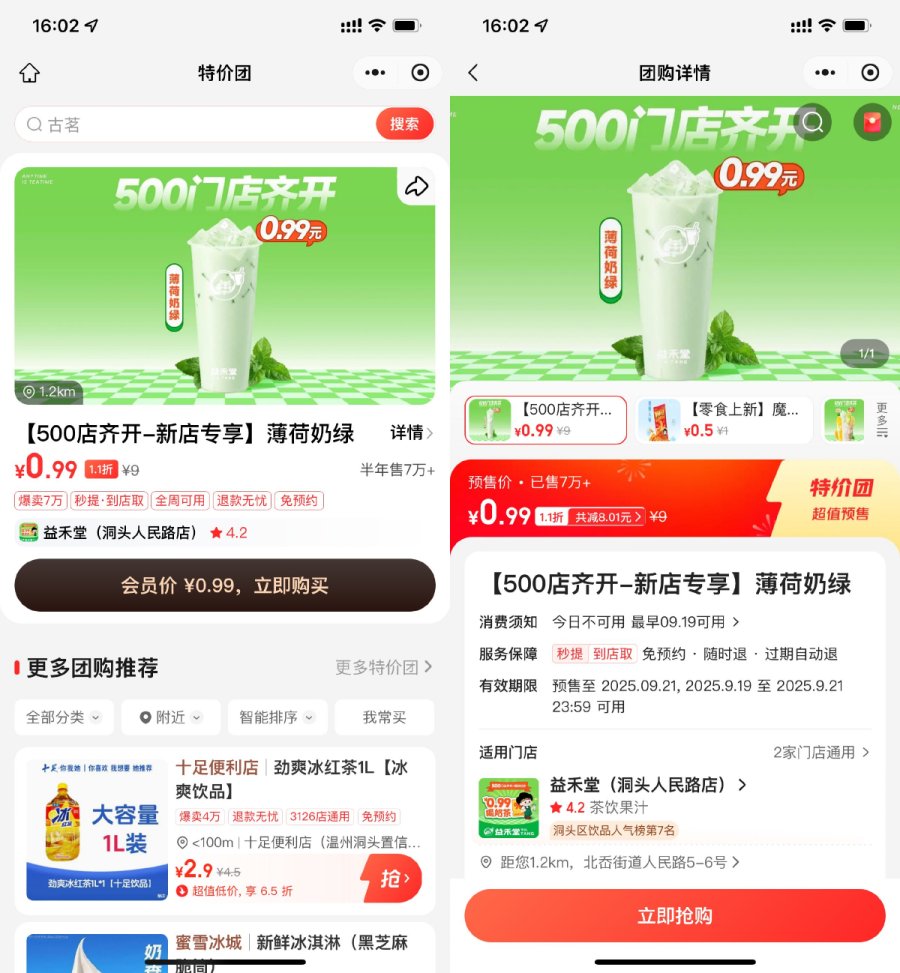Screen dimensions: 900x973
Task: Open 共减8.01元 discount details
Action: pyautogui.click(x=607, y=517)
